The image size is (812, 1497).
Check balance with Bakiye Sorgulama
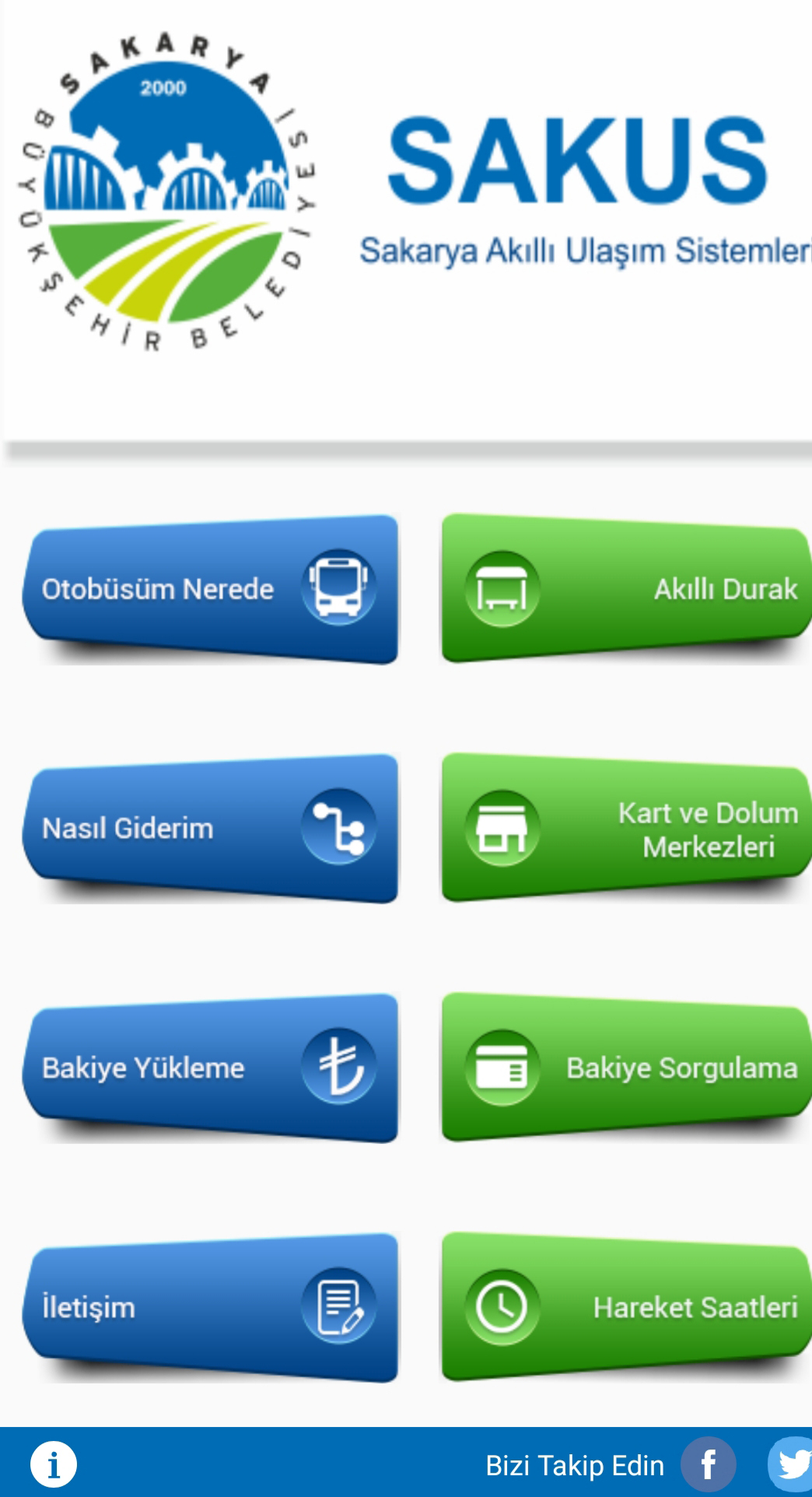[x=626, y=1068]
